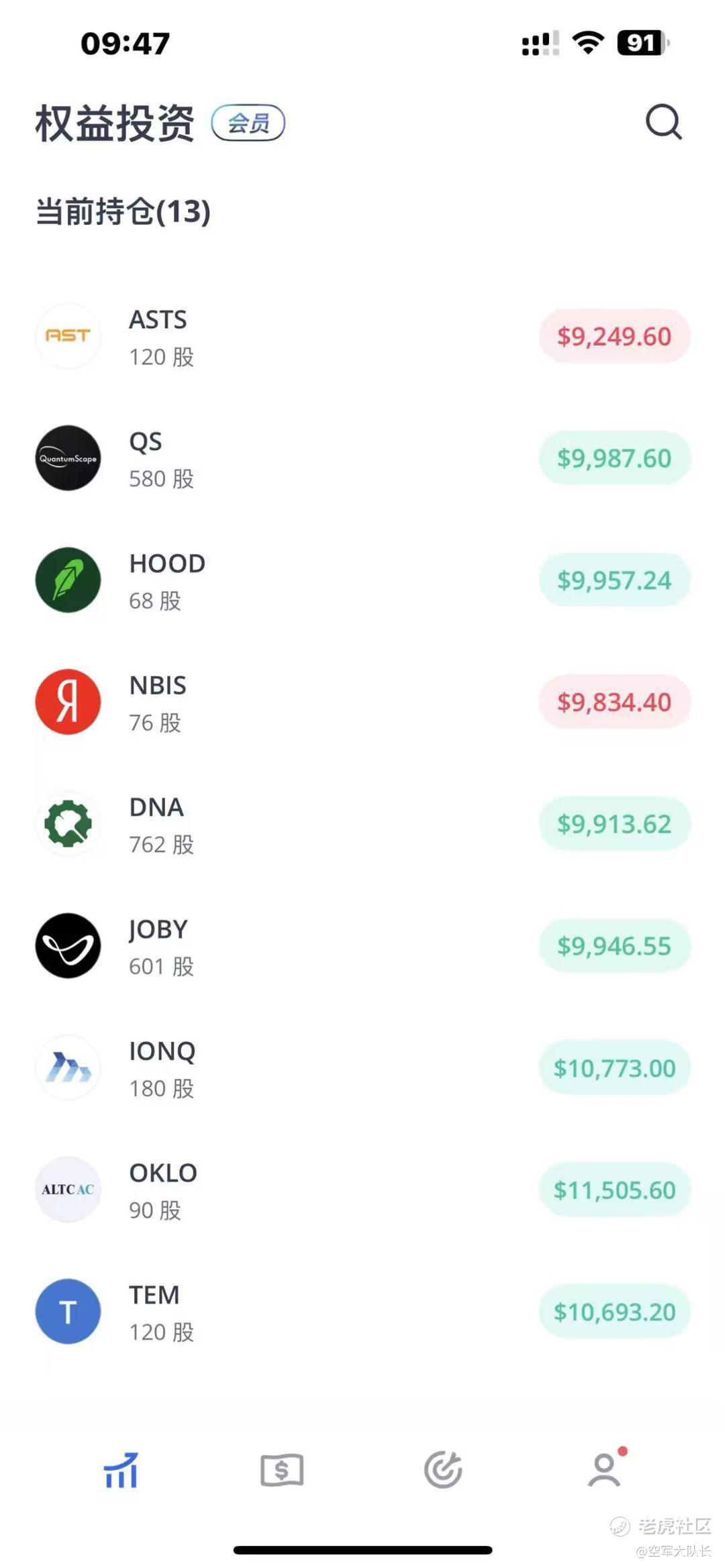725x1568 pixels.
Task: Go to the profile tab
Action: (x=604, y=1471)
